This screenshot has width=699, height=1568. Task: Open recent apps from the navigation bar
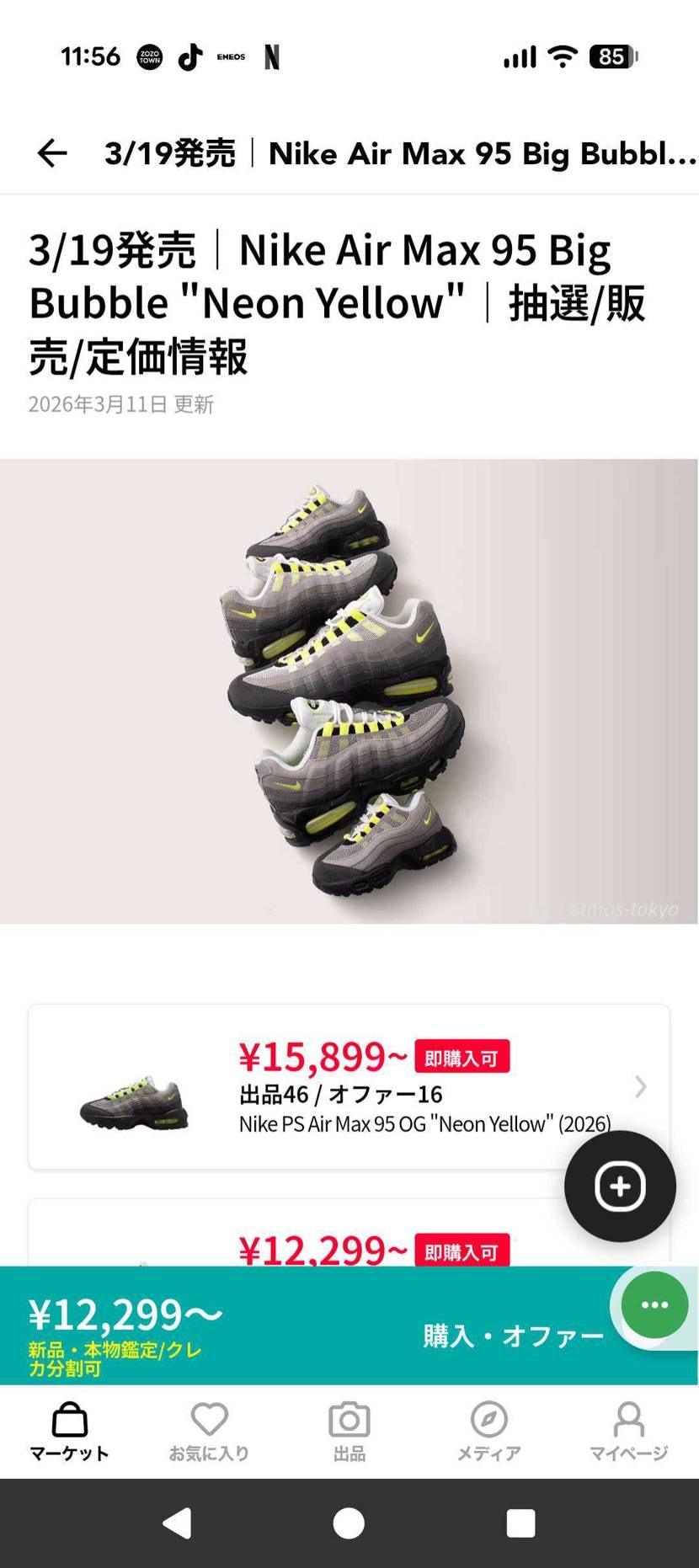pyautogui.click(x=520, y=1523)
